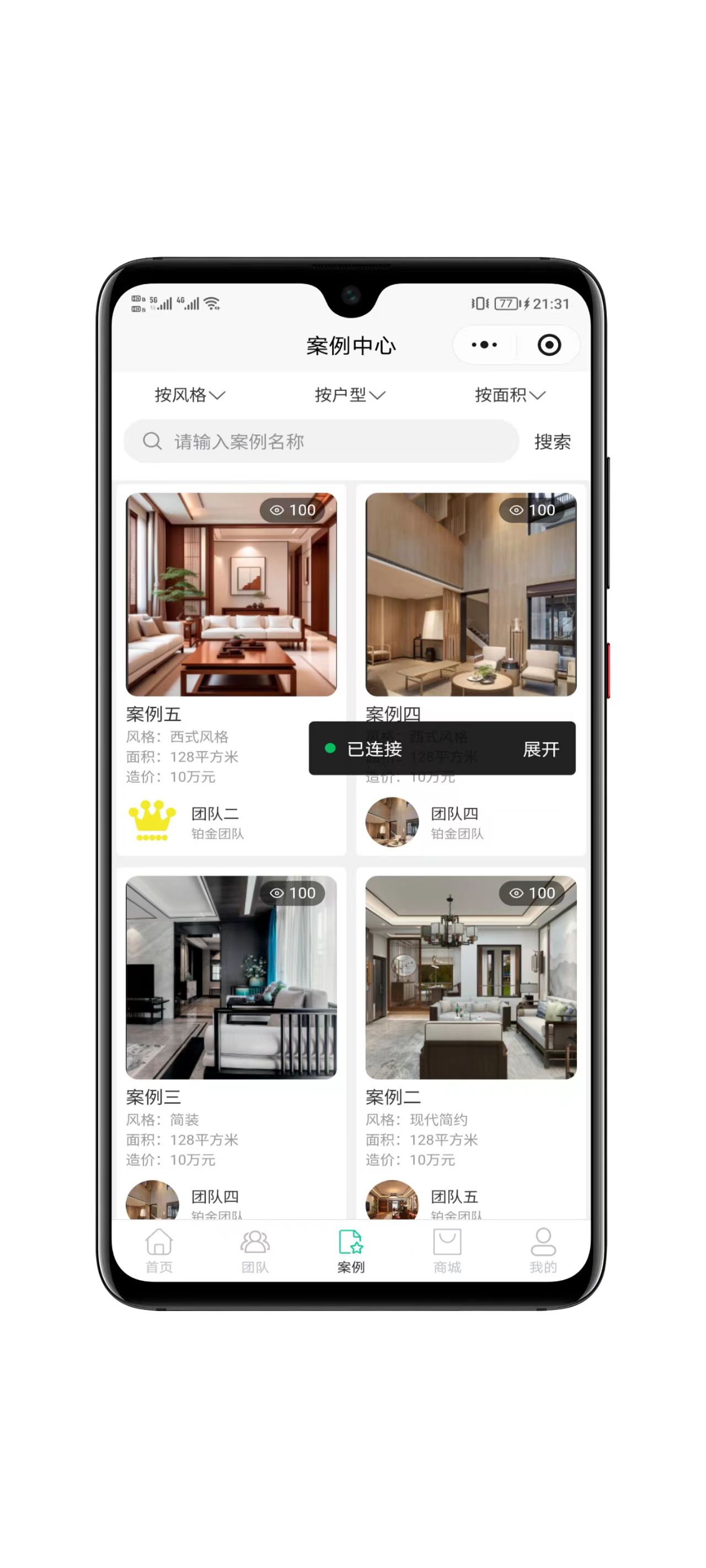
Task: Tap the 搜索 search button
Action: point(553,441)
